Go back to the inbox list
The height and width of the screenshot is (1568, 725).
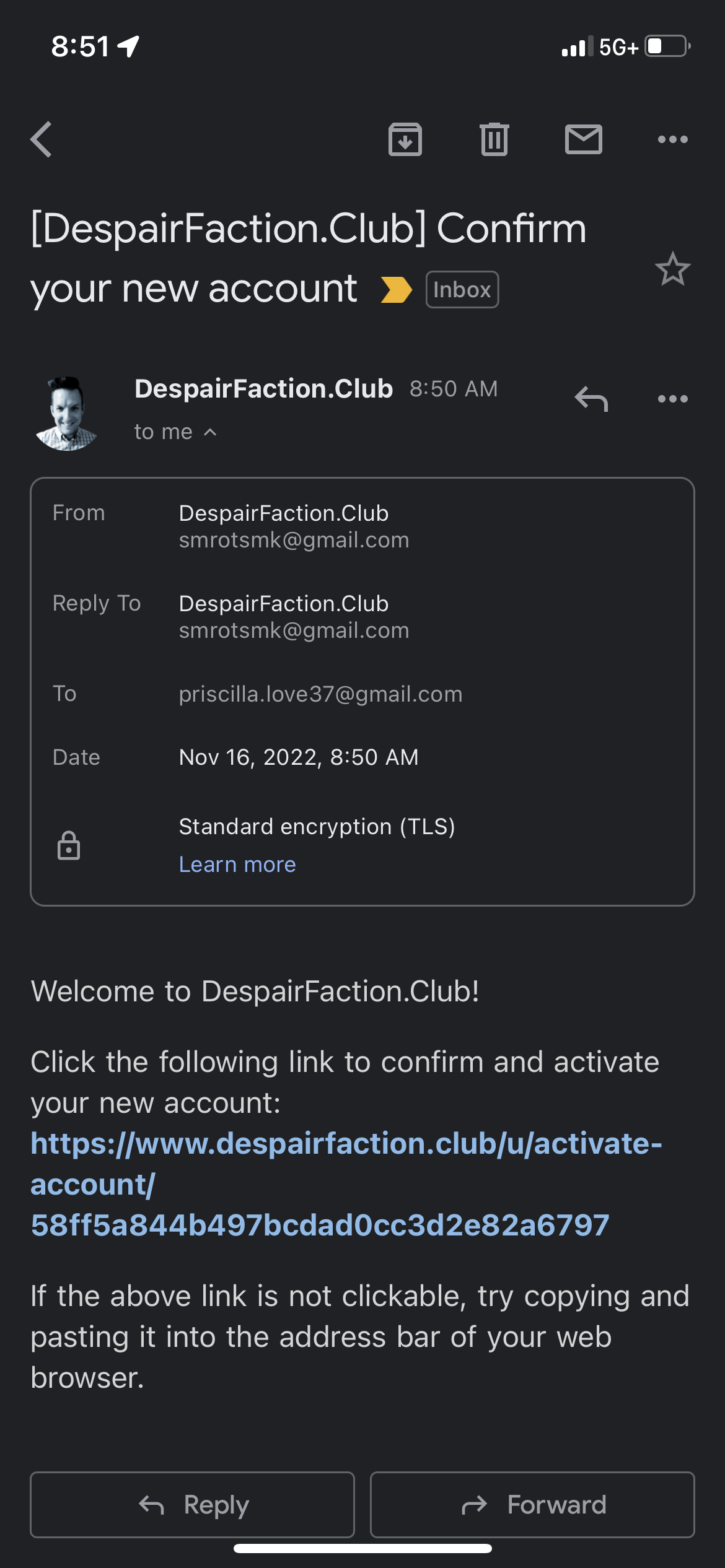pos(42,139)
